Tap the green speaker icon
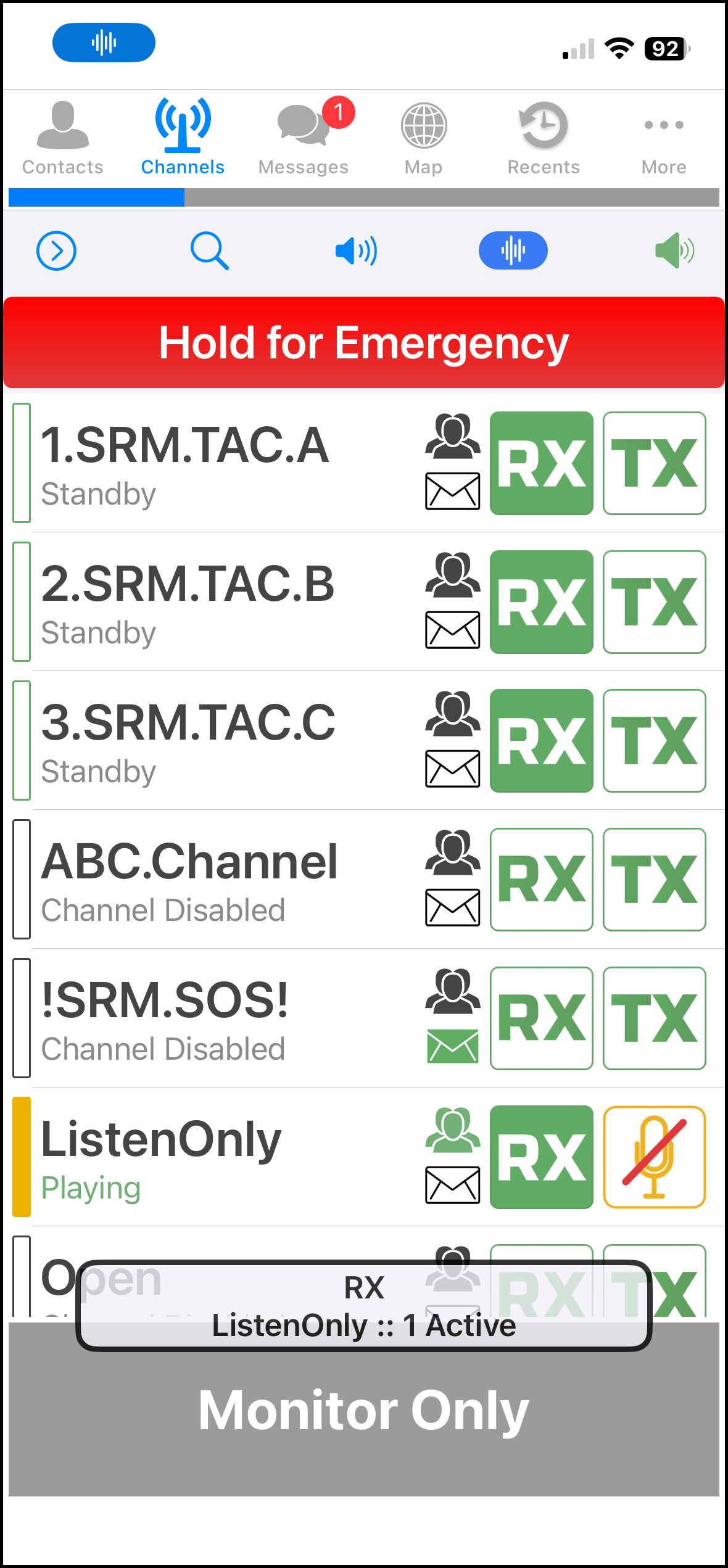Screen dimensions: 728x1568 [674, 251]
